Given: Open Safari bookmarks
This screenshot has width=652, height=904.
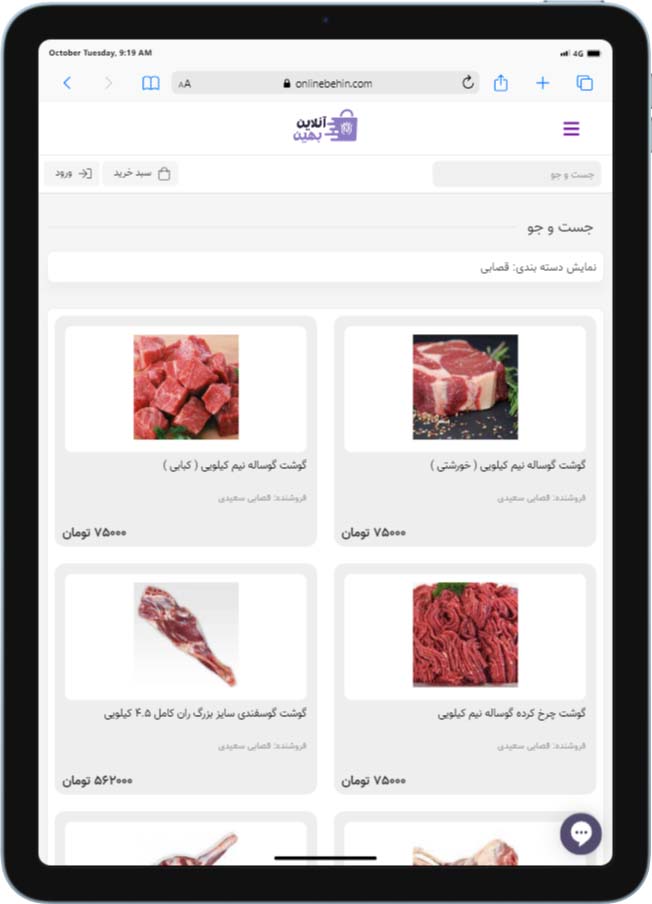Looking at the screenshot, I should 150,83.
